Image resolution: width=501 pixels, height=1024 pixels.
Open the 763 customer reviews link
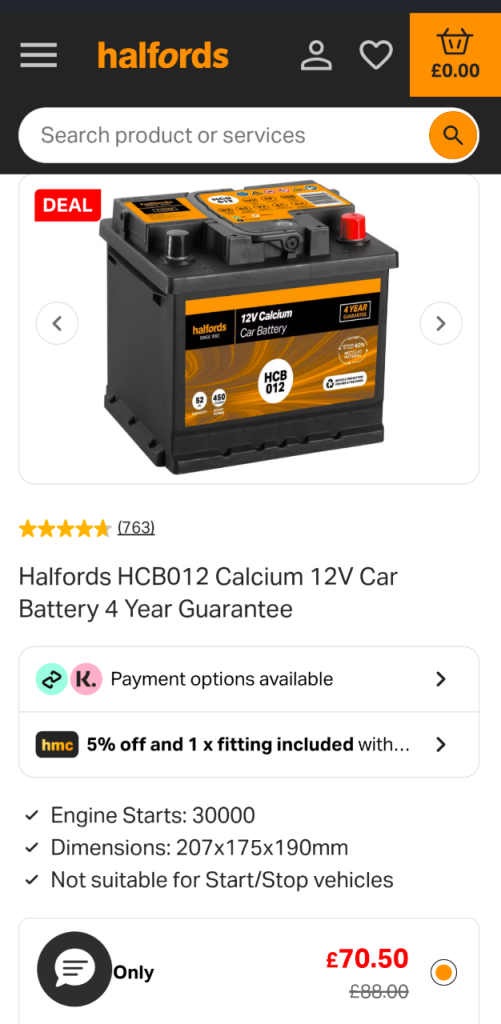point(136,528)
